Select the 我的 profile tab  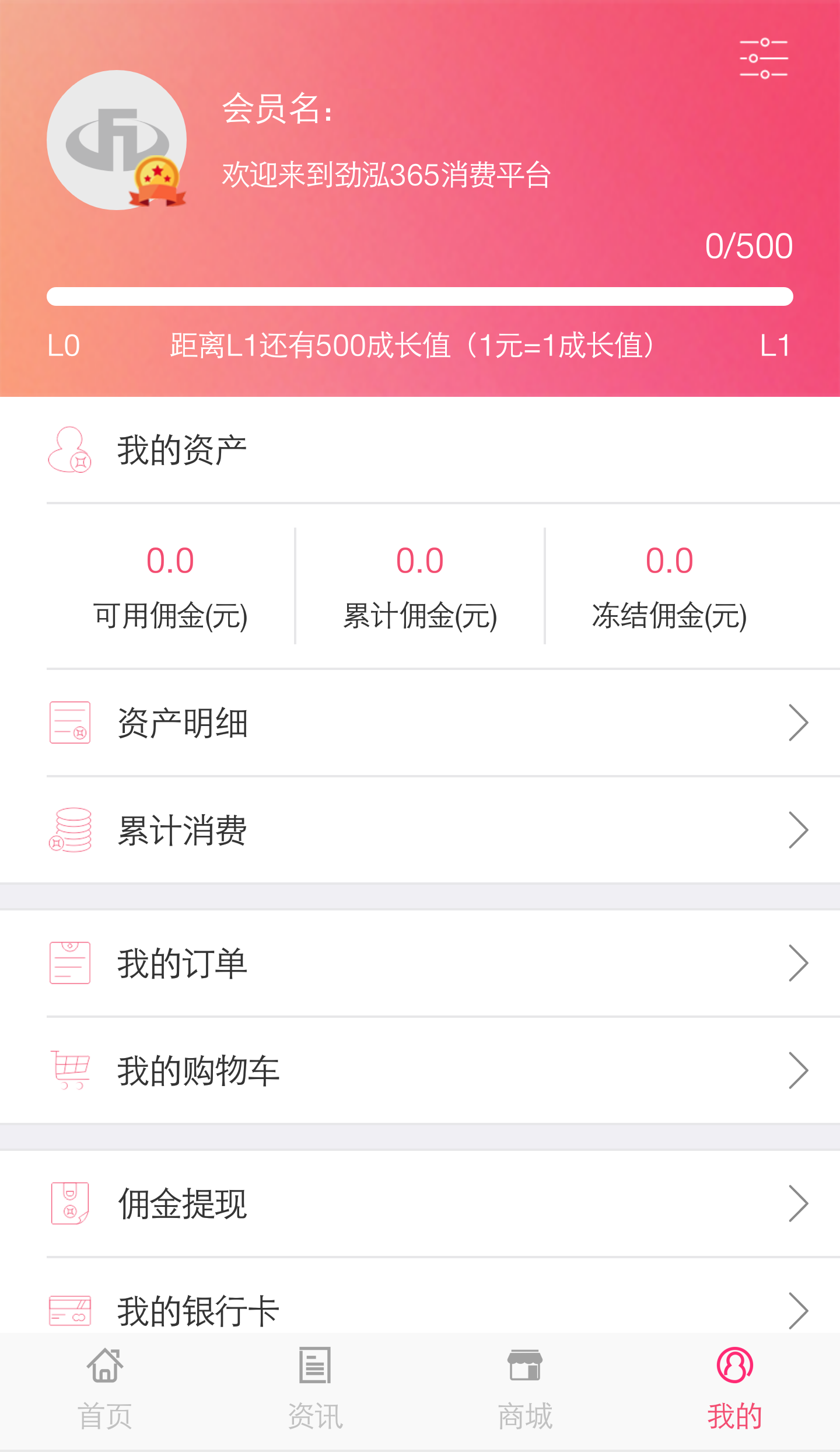click(735, 1389)
